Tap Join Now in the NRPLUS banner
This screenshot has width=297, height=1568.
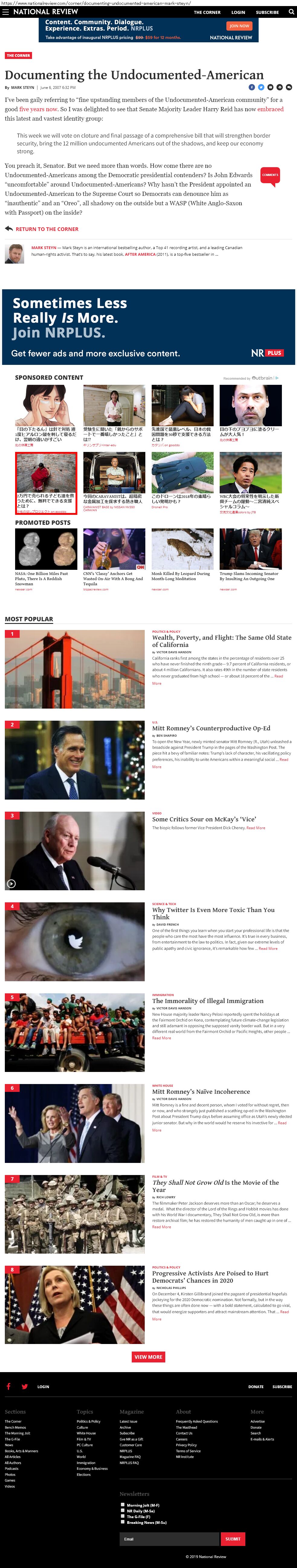click(x=239, y=26)
